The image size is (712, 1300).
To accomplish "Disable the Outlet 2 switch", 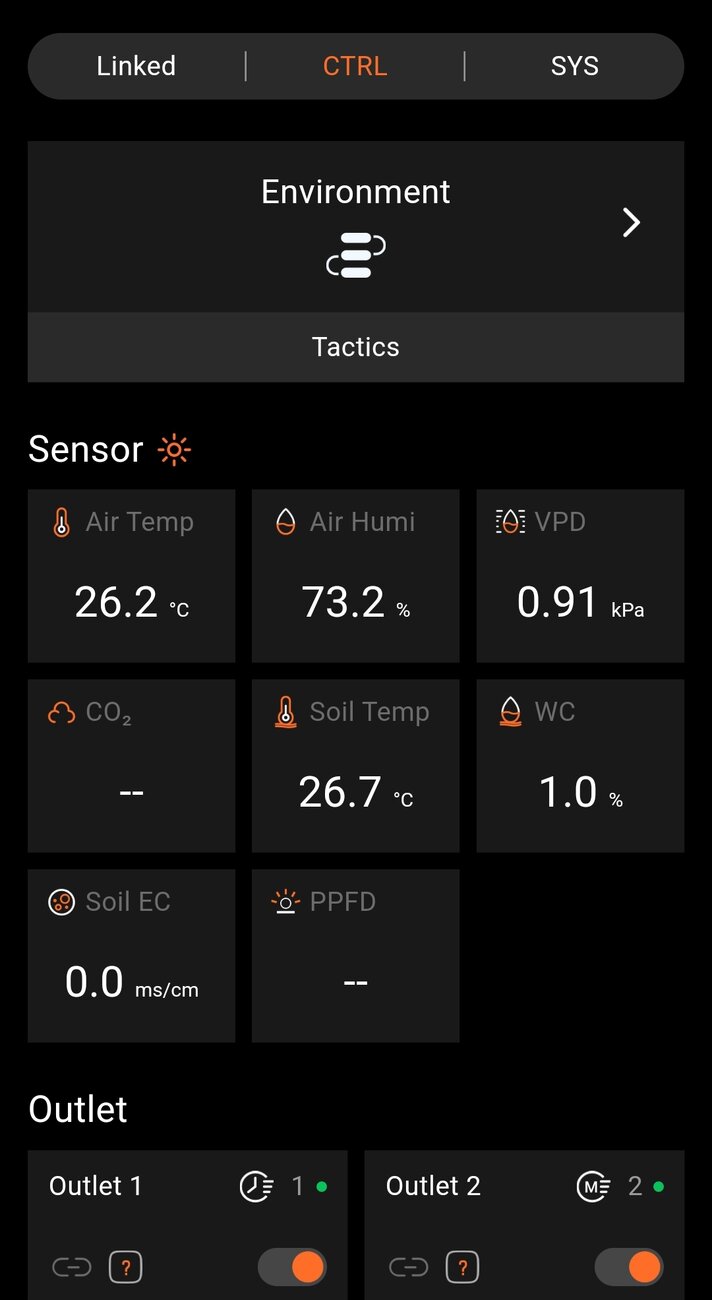I will coord(629,1267).
